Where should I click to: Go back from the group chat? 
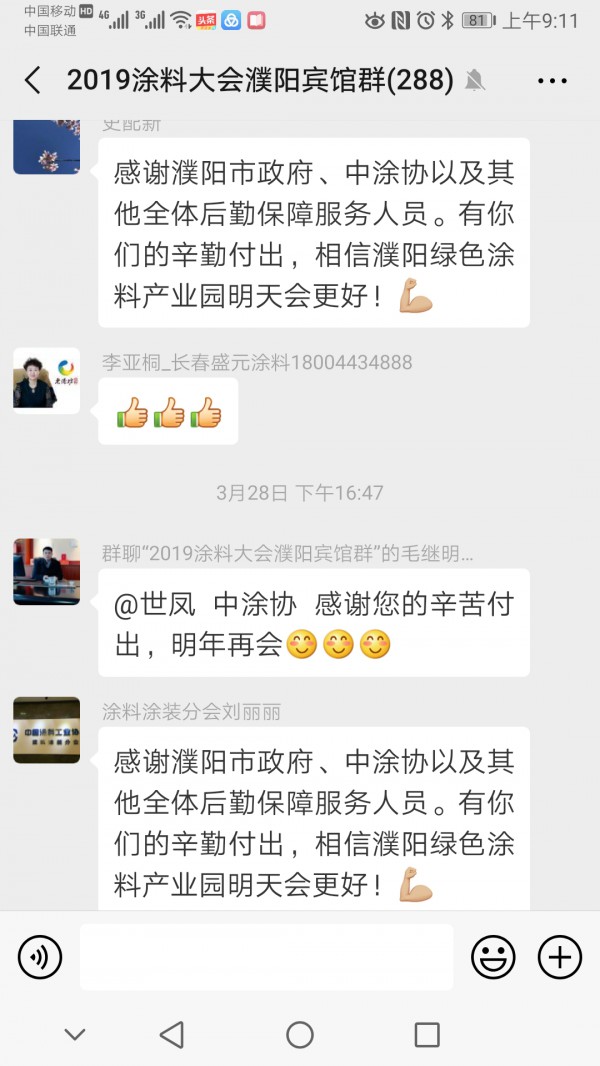click(33, 81)
